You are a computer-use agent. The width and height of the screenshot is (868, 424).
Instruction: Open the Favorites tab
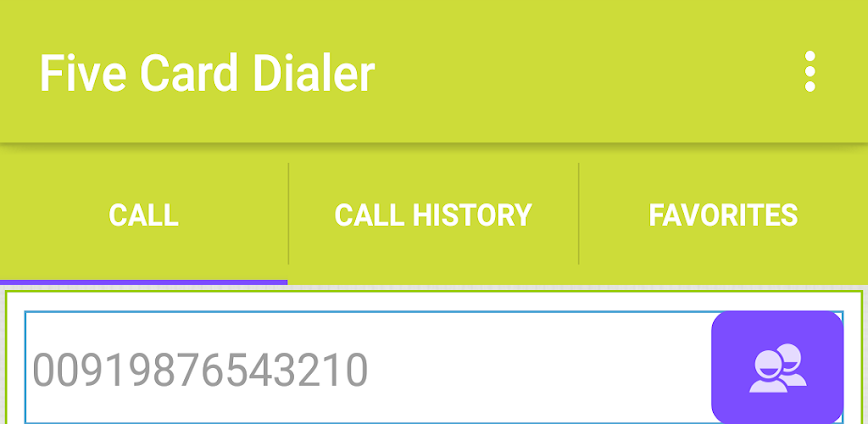pos(723,215)
